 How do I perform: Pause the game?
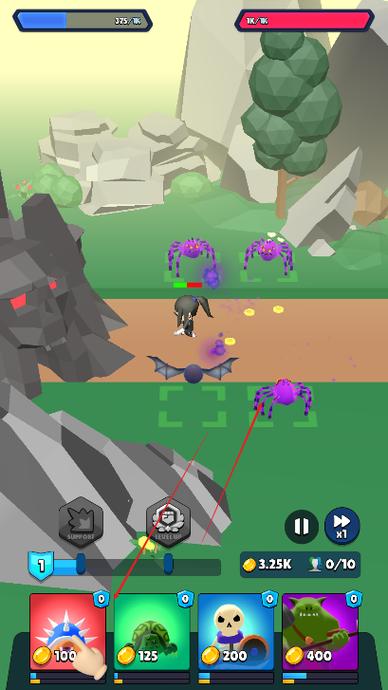(302, 526)
